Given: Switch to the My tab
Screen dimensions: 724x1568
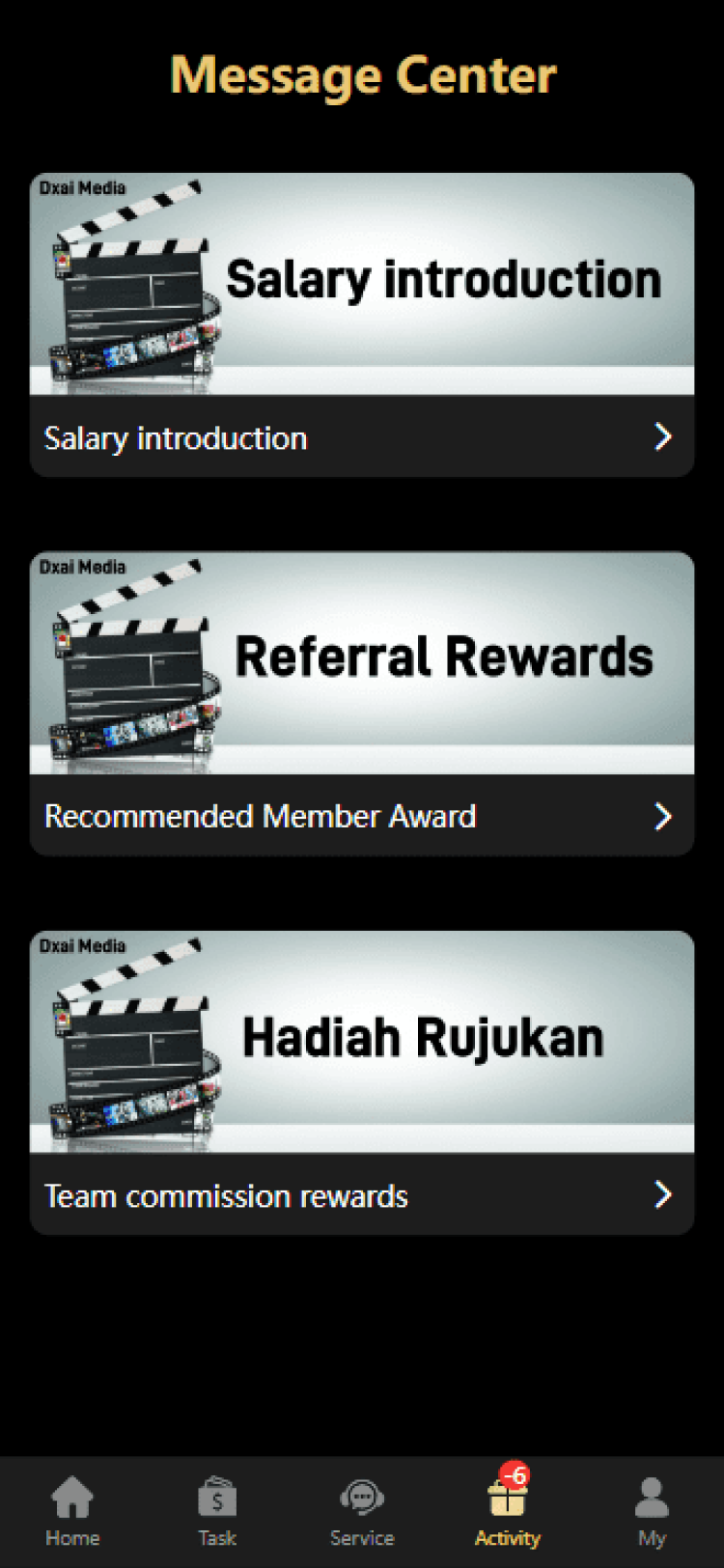Looking at the screenshot, I should click(652, 1512).
